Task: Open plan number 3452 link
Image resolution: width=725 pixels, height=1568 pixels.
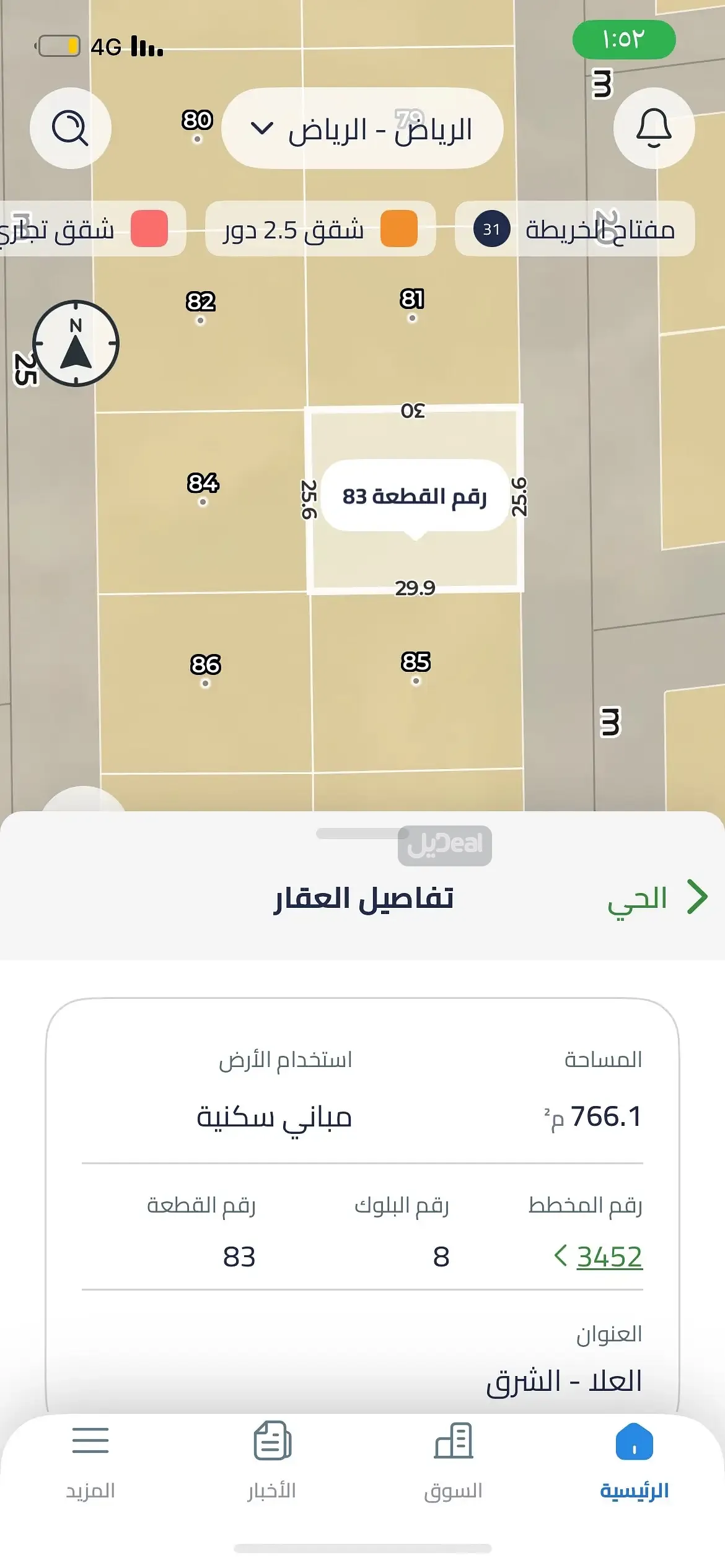Action: [609, 1257]
